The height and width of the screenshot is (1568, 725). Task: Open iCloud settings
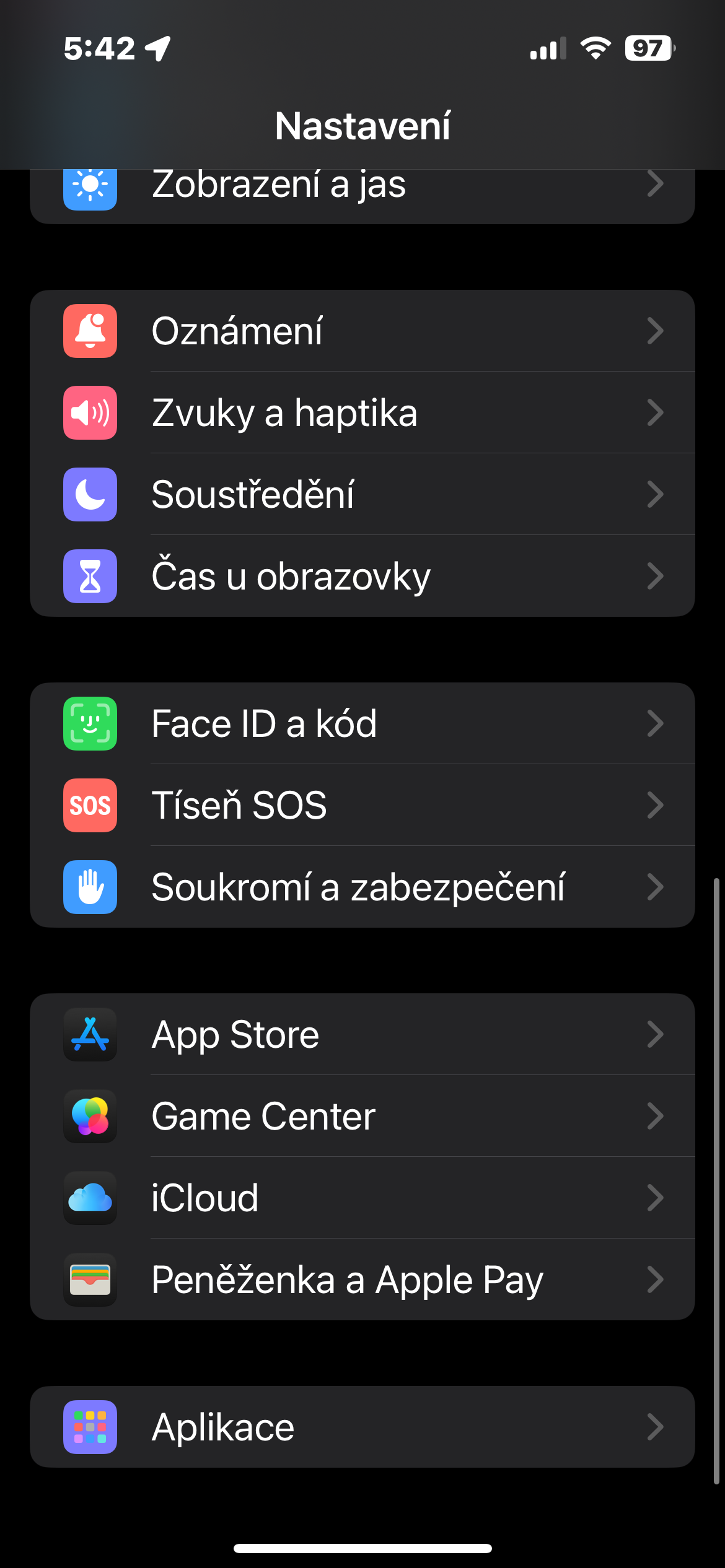click(x=362, y=1198)
